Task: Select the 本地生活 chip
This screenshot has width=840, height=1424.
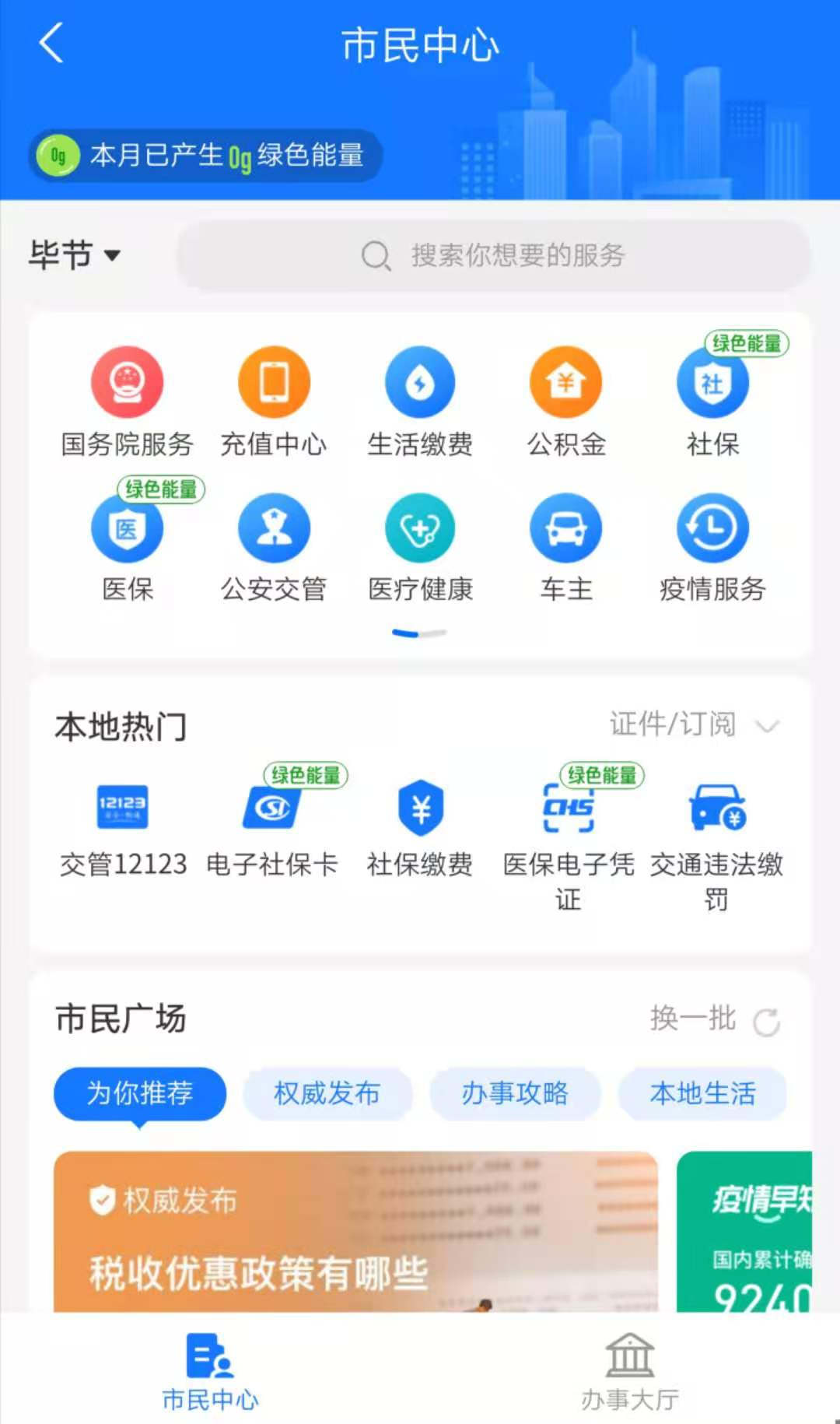Action: (x=702, y=1093)
